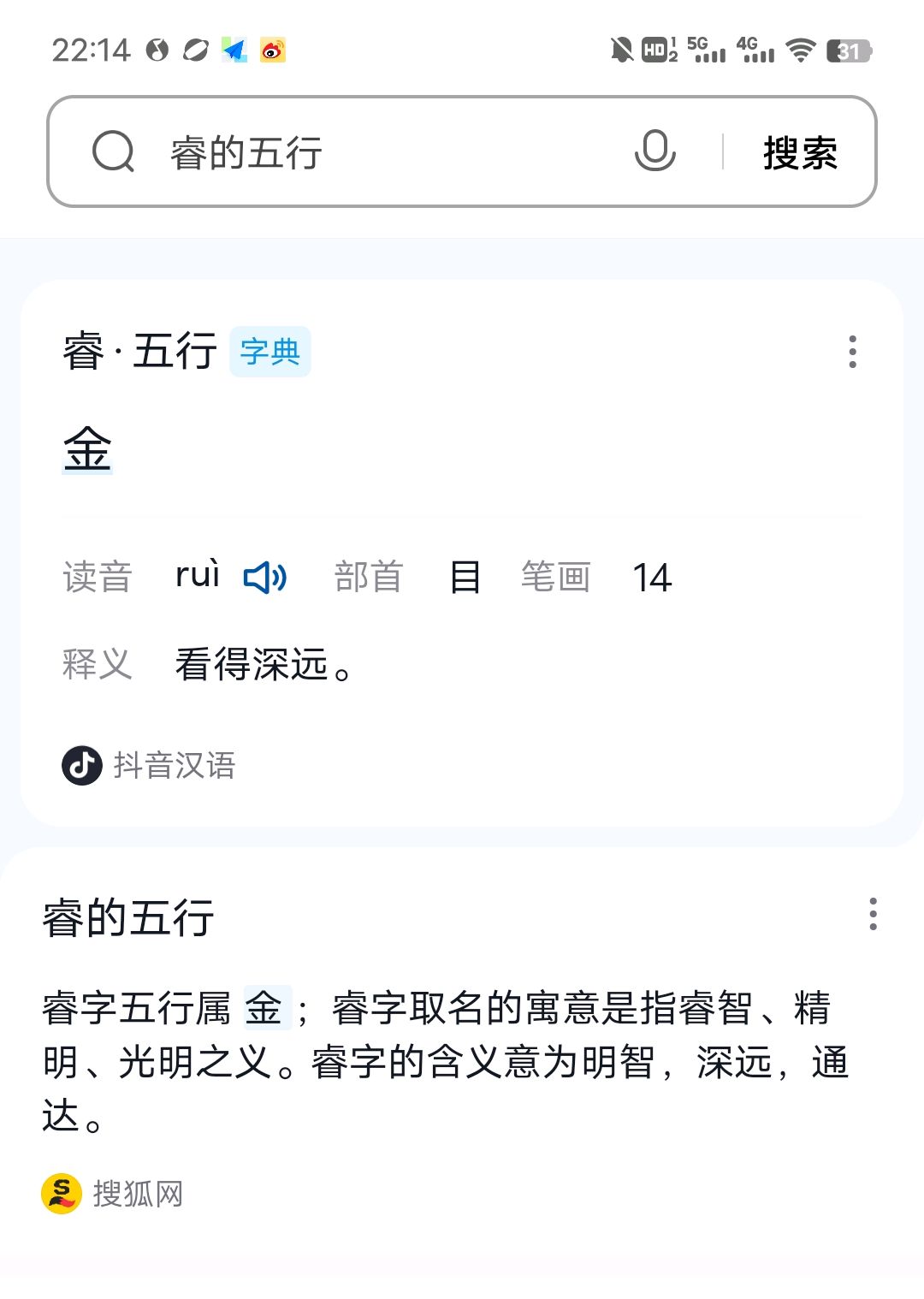Select the 字典 tag label
Image resolution: width=924 pixels, height=1299 pixels.
click(269, 351)
